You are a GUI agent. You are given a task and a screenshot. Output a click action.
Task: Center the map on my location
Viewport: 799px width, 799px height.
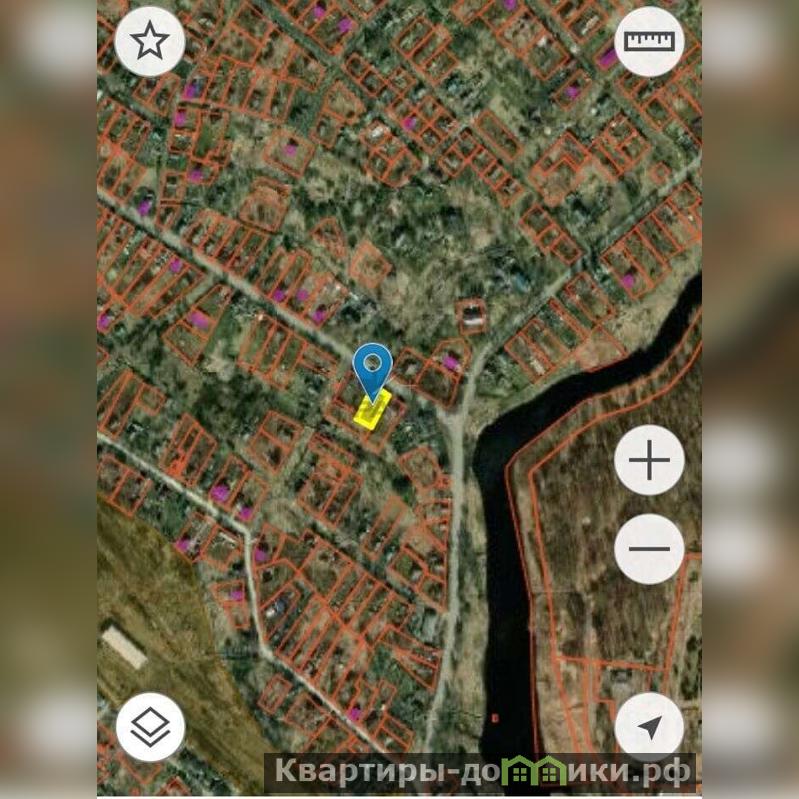[649, 727]
